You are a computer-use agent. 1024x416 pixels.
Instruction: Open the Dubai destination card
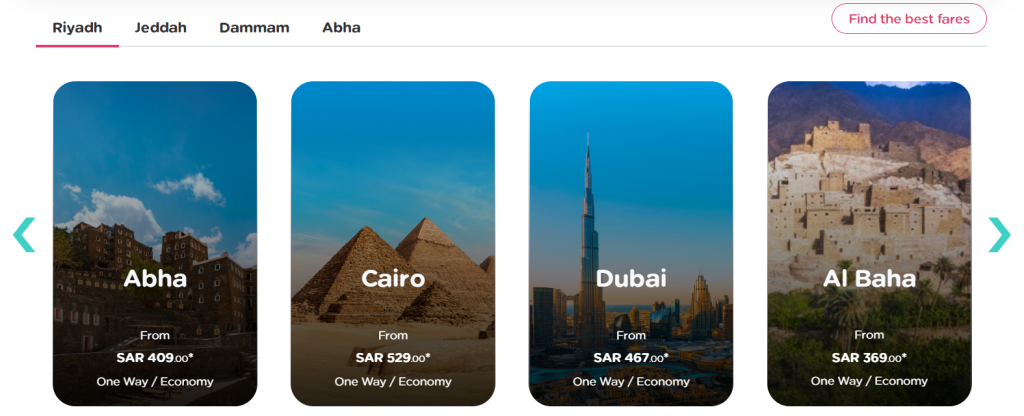(631, 244)
